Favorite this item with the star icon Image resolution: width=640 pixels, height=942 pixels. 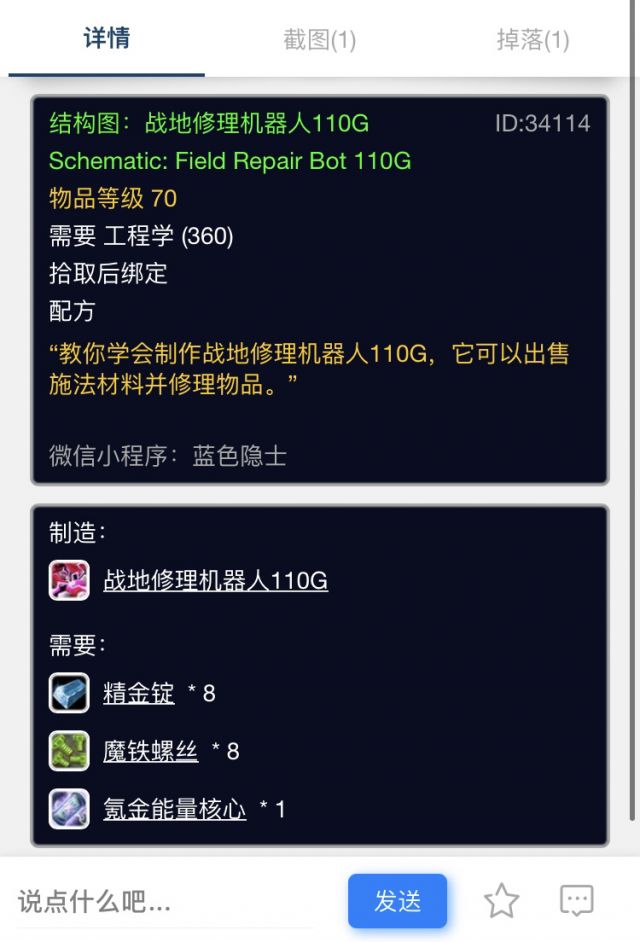point(501,901)
